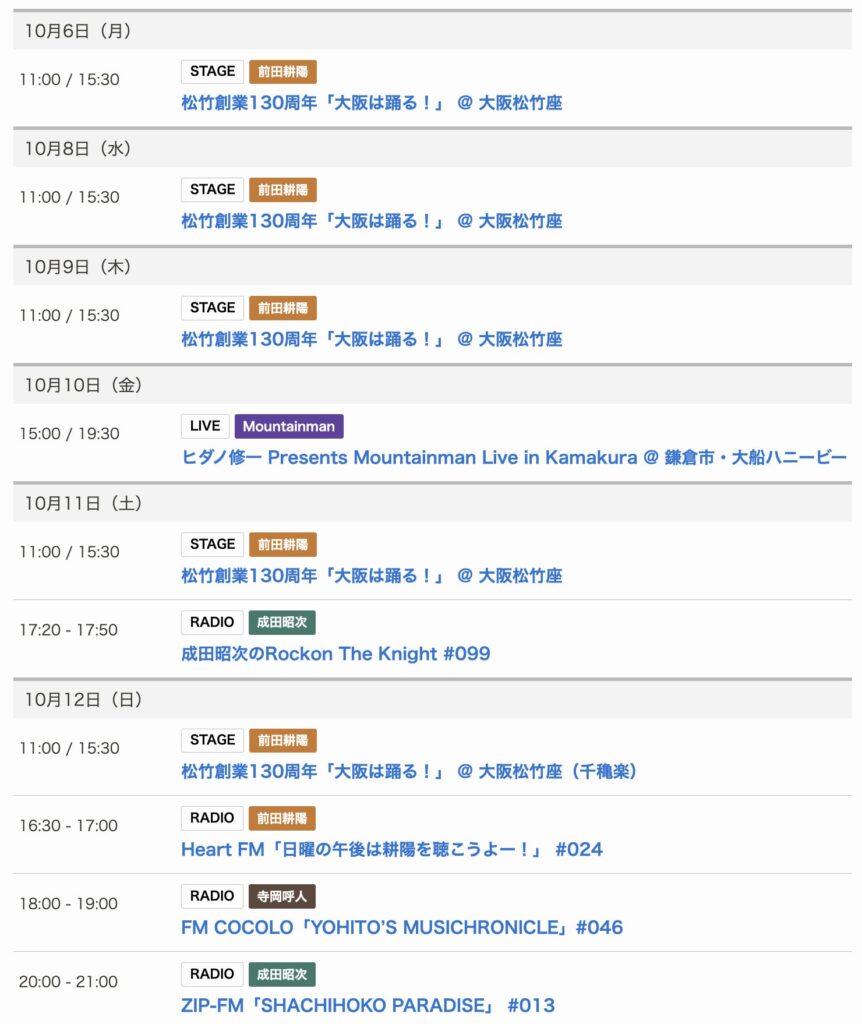This screenshot has width=862, height=1024.
Task: Open the October 6 大阪は踊る！ stage event link
Action: coord(371,103)
